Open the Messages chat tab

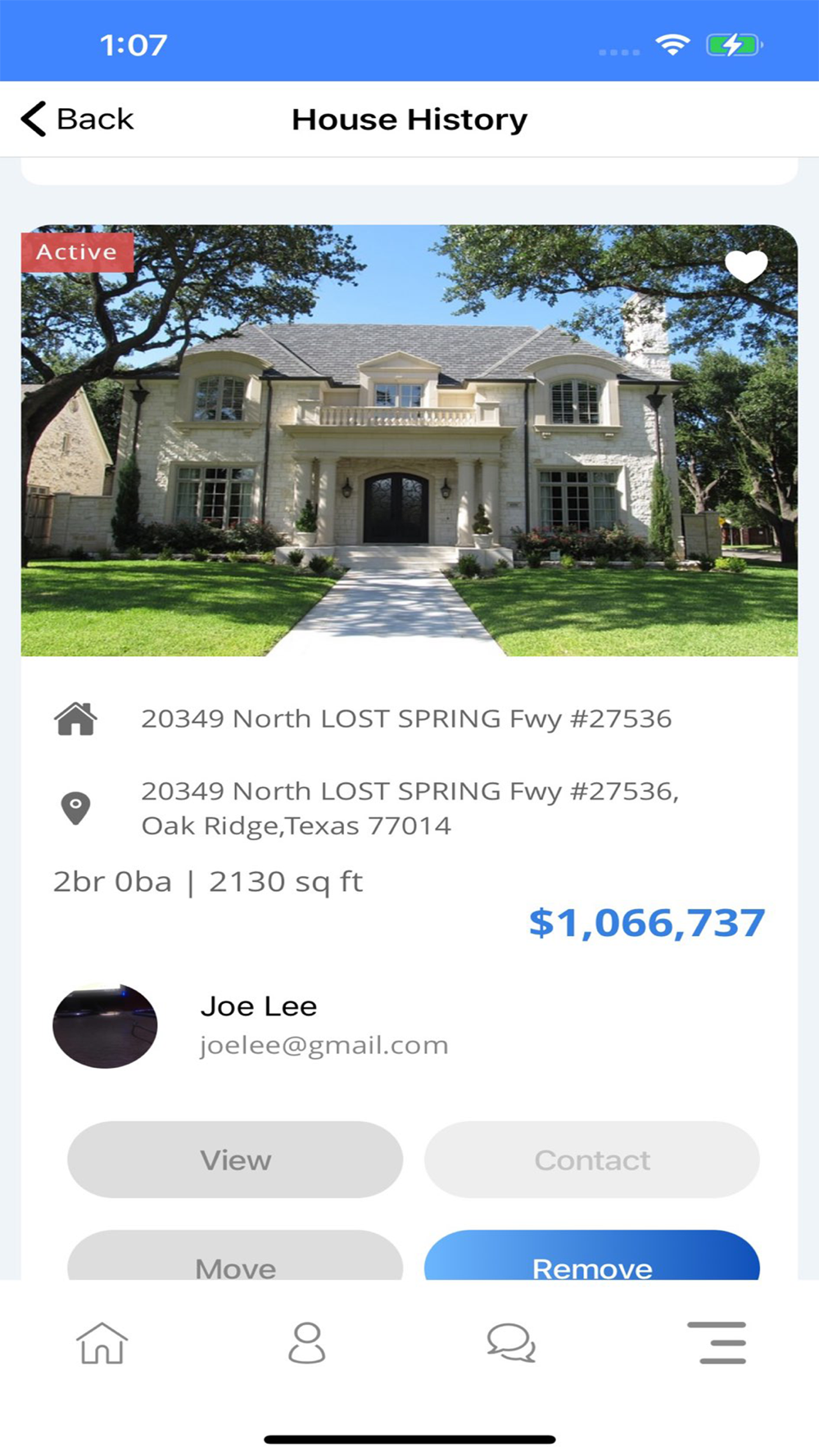pyautogui.click(x=511, y=1343)
